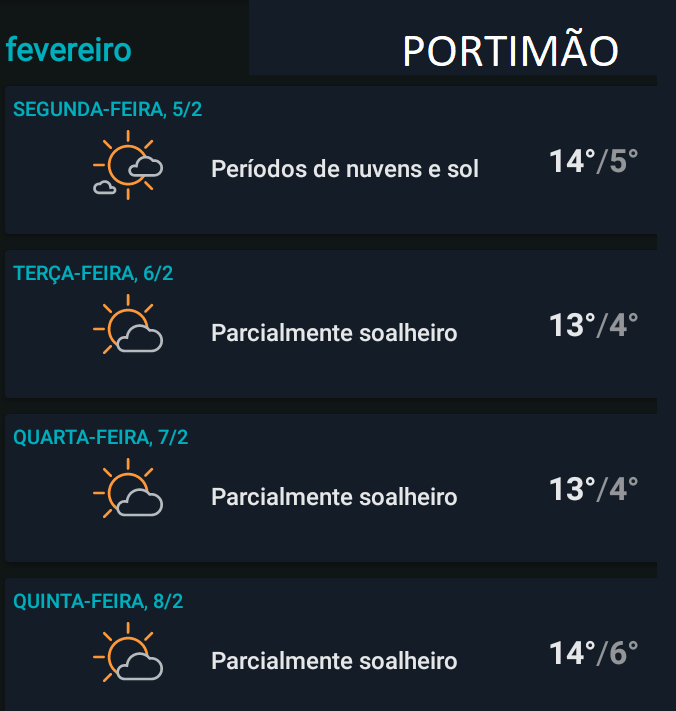Open the forecast for Segunda-feira, 5/2
Viewport: 676px width, 711px height.
(330, 162)
